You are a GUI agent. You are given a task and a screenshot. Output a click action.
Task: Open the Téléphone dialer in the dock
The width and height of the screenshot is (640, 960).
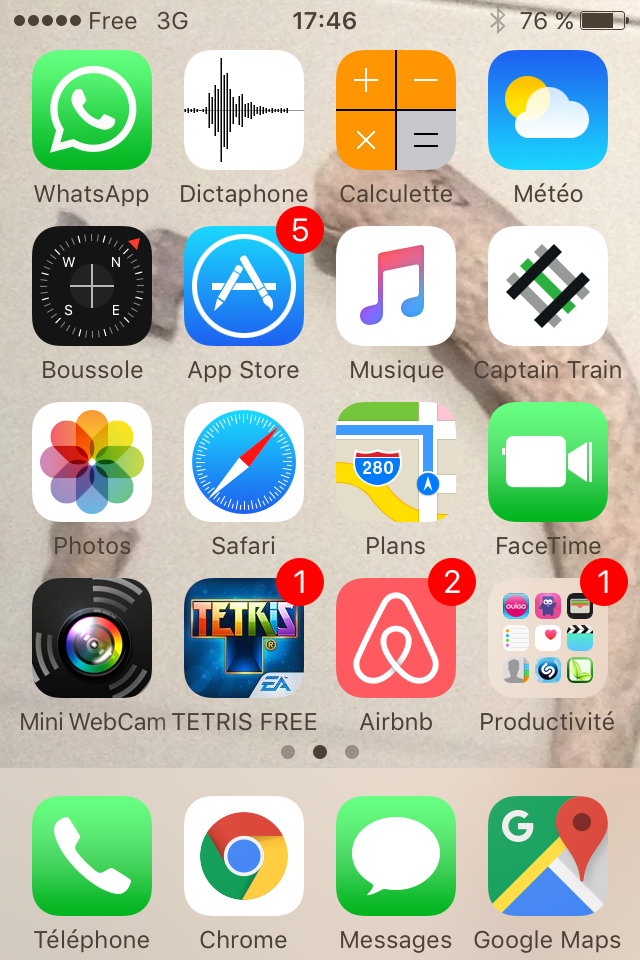(x=92, y=856)
